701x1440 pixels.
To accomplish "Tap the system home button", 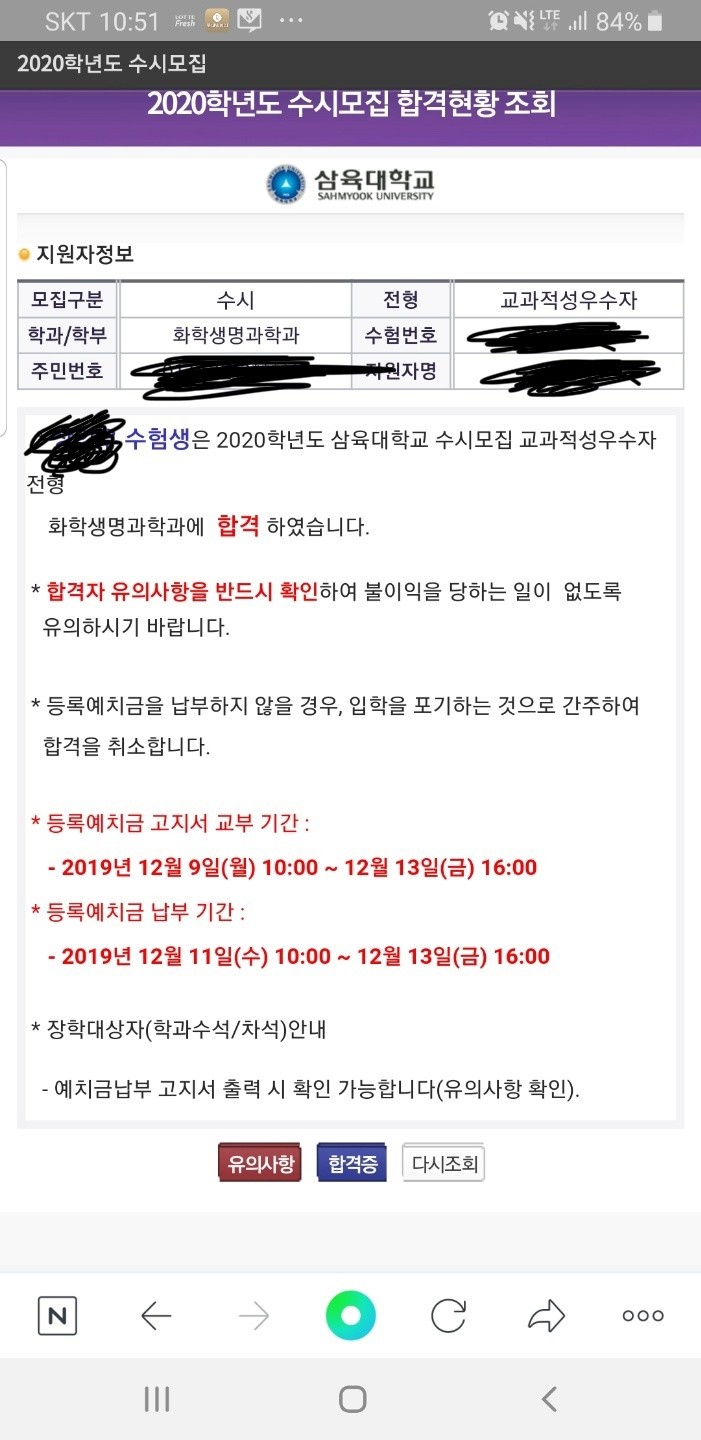I will tap(352, 1399).
